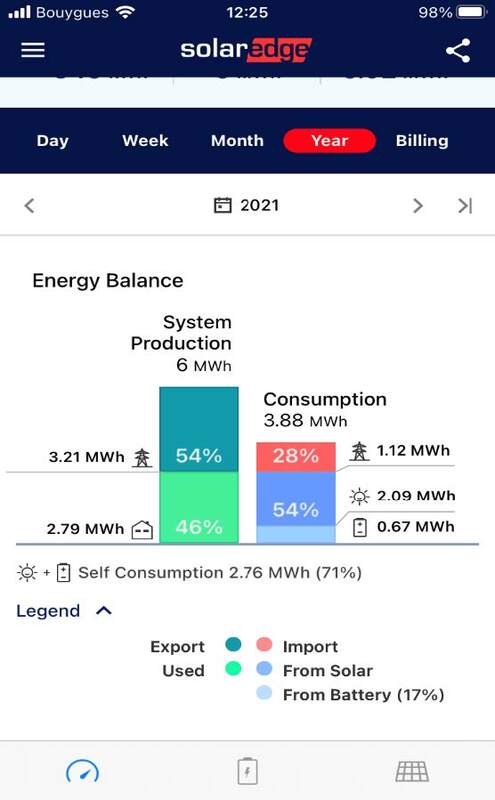Go to the previous year
Screen dimensions: 495x800
(29, 206)
